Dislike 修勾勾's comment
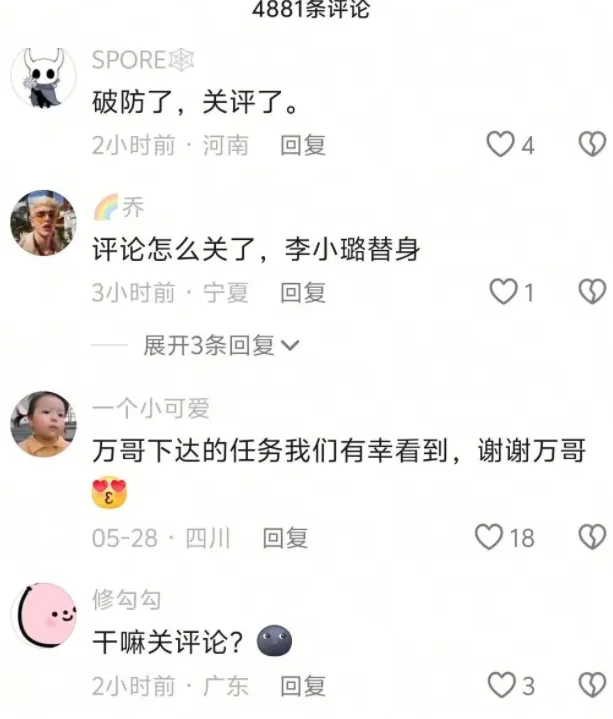 pyautogui.click(x=592, y=685)
